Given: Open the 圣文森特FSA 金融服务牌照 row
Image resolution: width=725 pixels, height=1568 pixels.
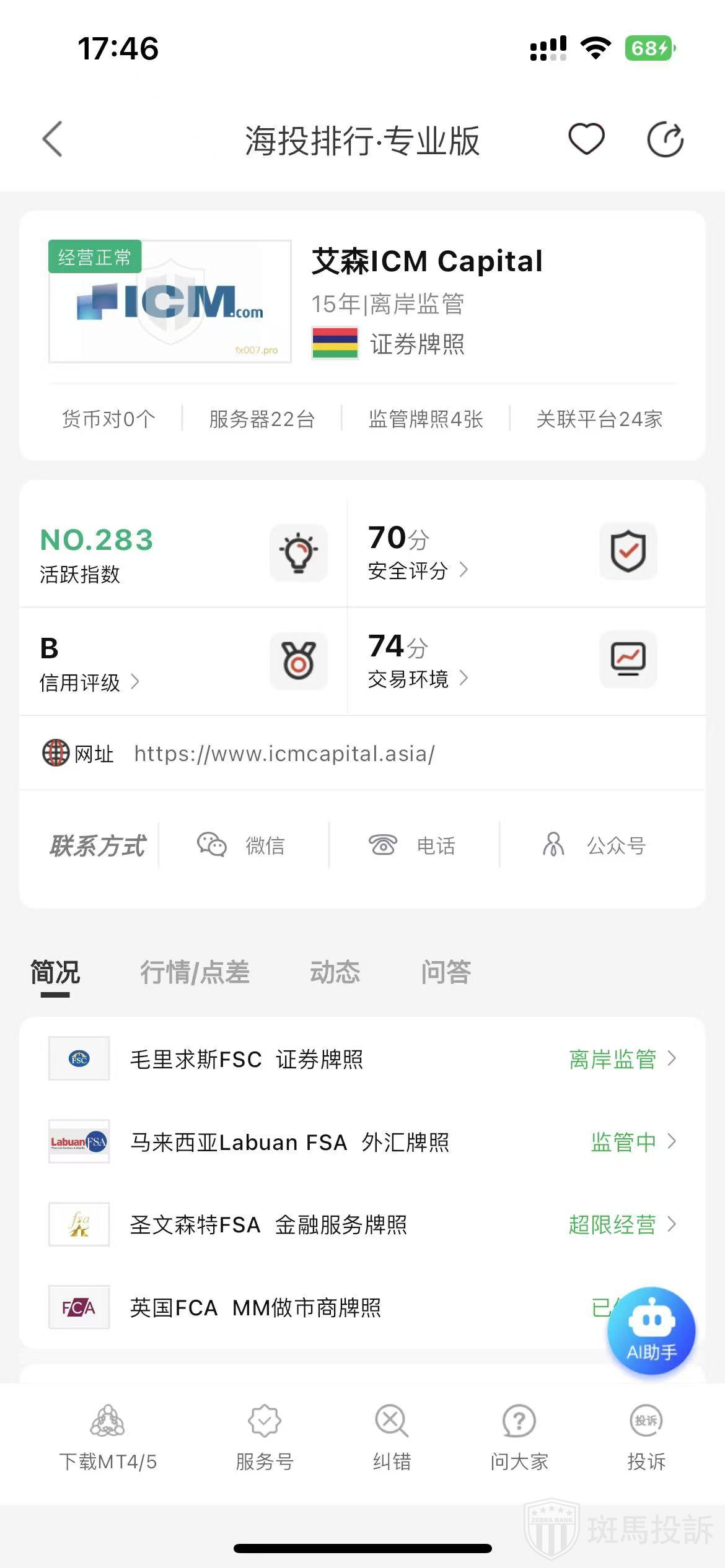Looking at the screenshot, I should pyautogui.click(x=362, y=1224).
